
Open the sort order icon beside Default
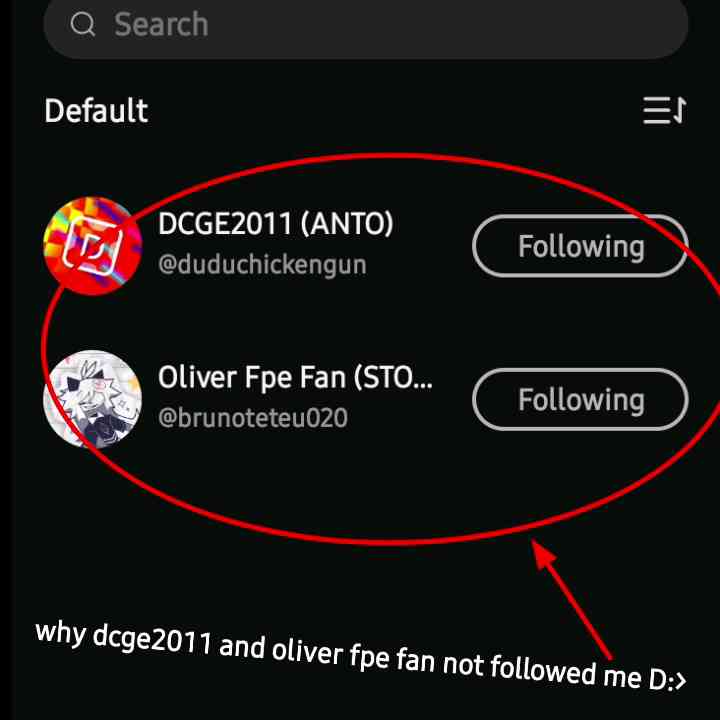pos(664,110)
